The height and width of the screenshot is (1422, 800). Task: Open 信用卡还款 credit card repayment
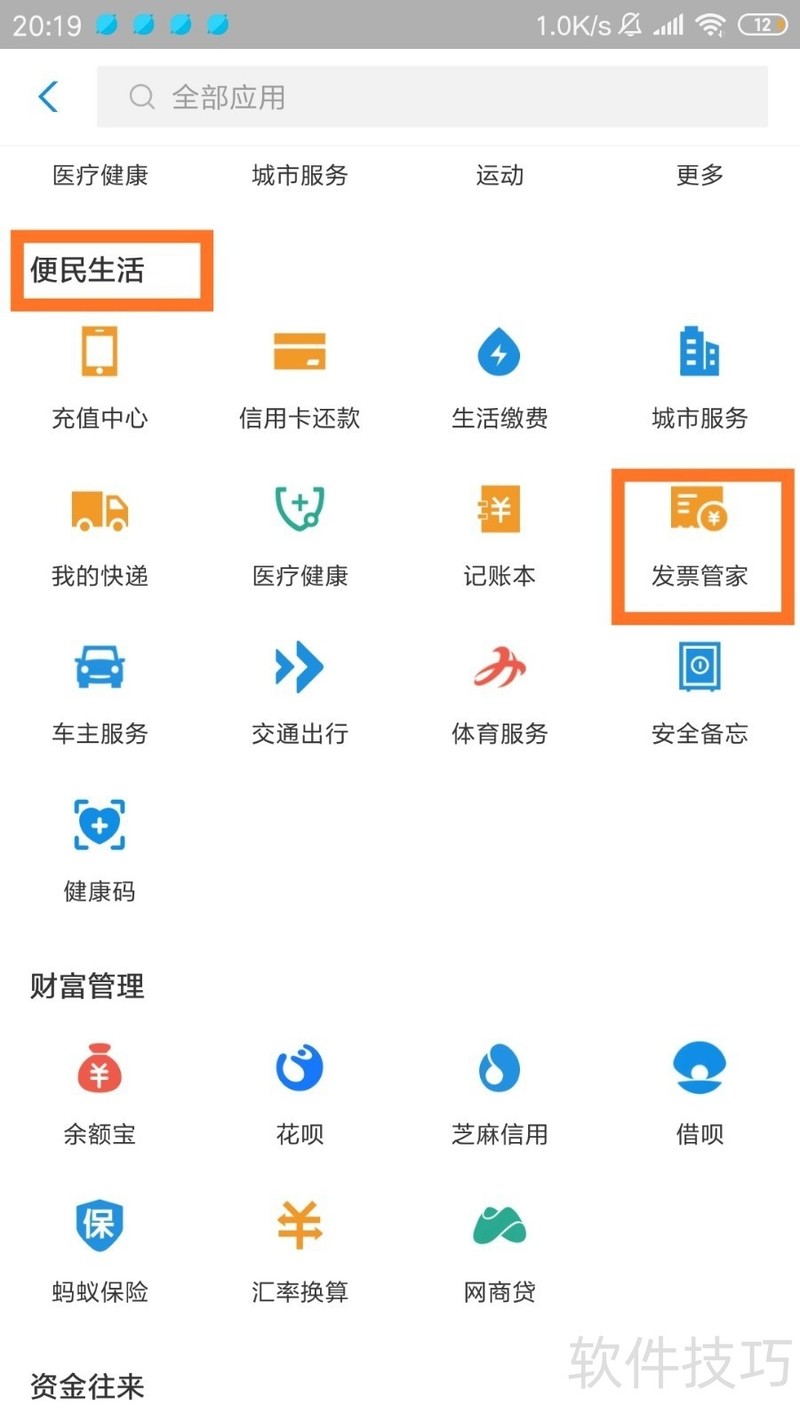[299, 372]
